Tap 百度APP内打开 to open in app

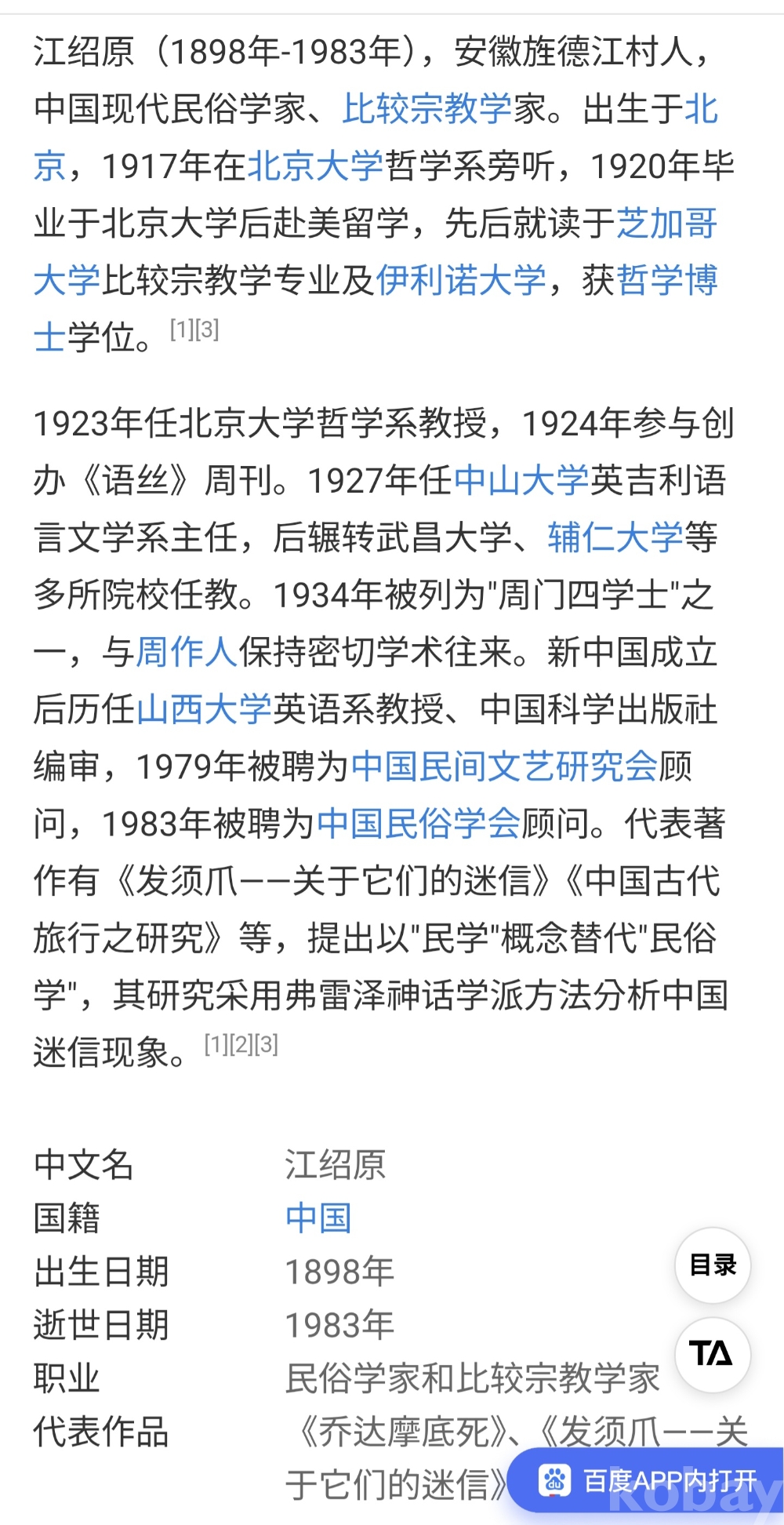pyautogui.click(x=648, y=1480)
